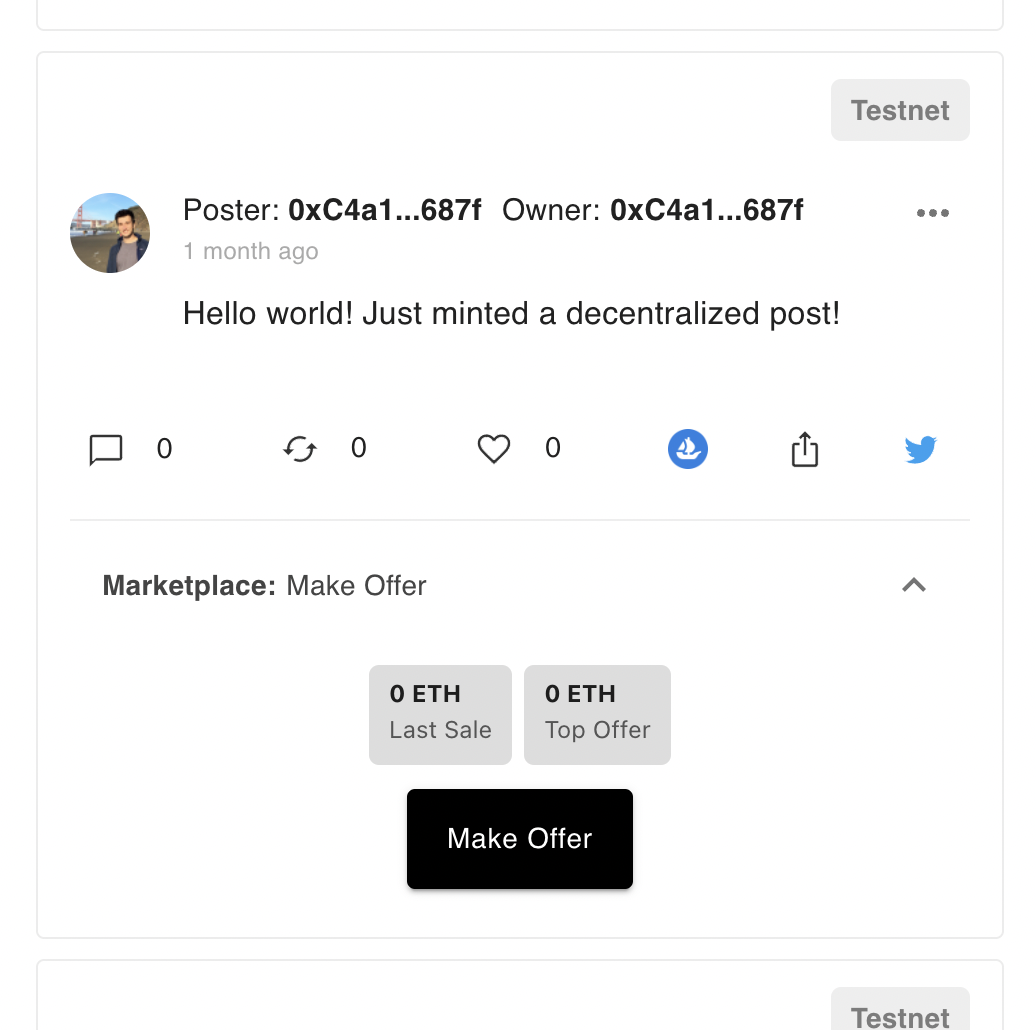Viewport: 1036px width, 1030px height.
Task: Repost the Hello world post
Action: [x=300, y=450]
